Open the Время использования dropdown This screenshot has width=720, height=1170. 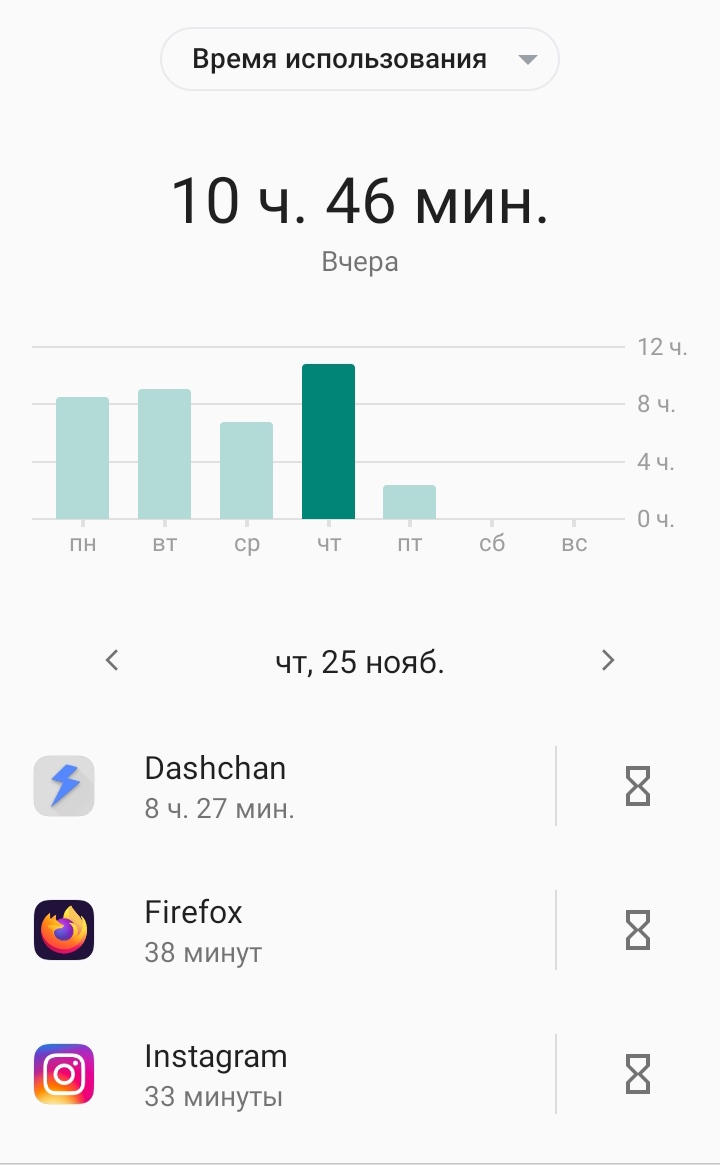coord(359,60)
